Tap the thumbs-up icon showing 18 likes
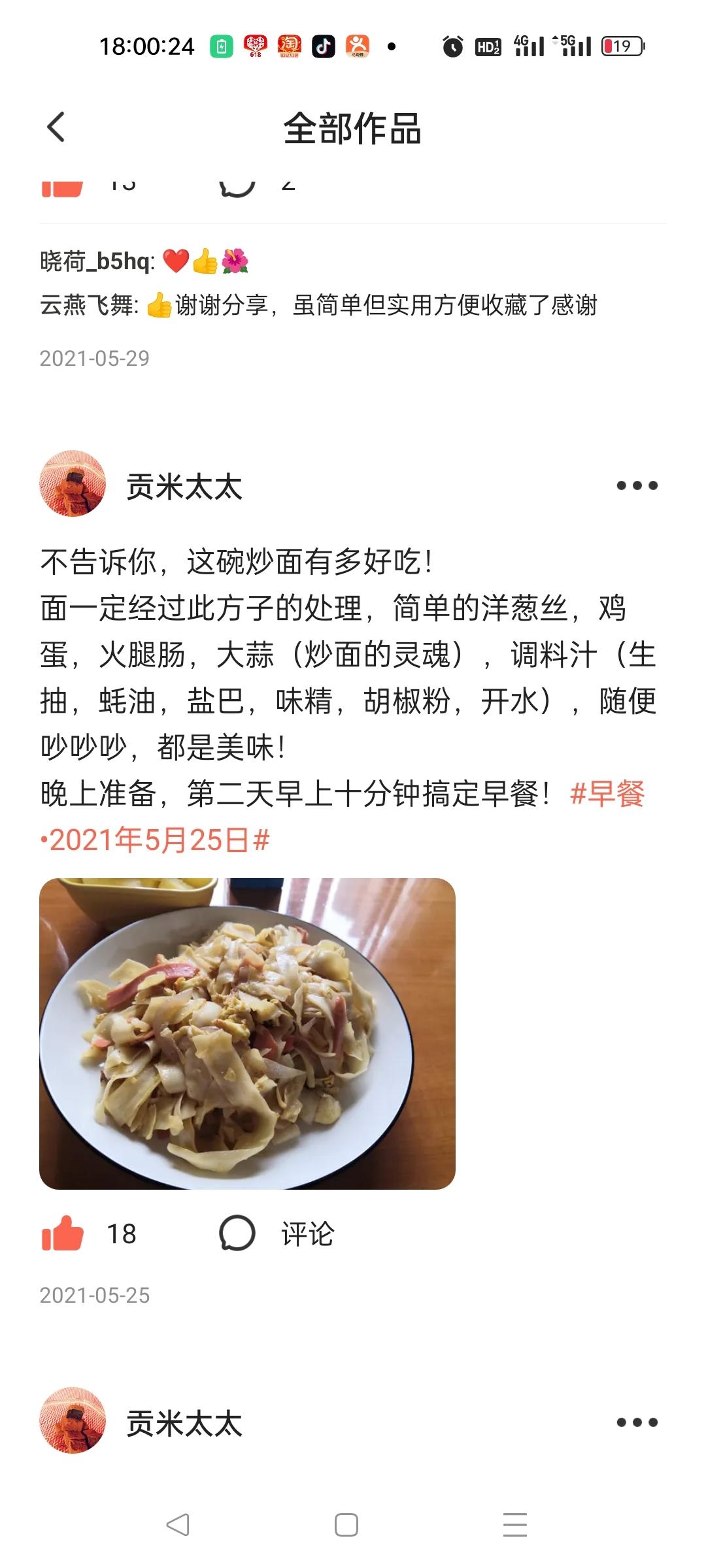Image resolution: width=706 pixels, height=1568 pixels. [x=61, y=1233]
